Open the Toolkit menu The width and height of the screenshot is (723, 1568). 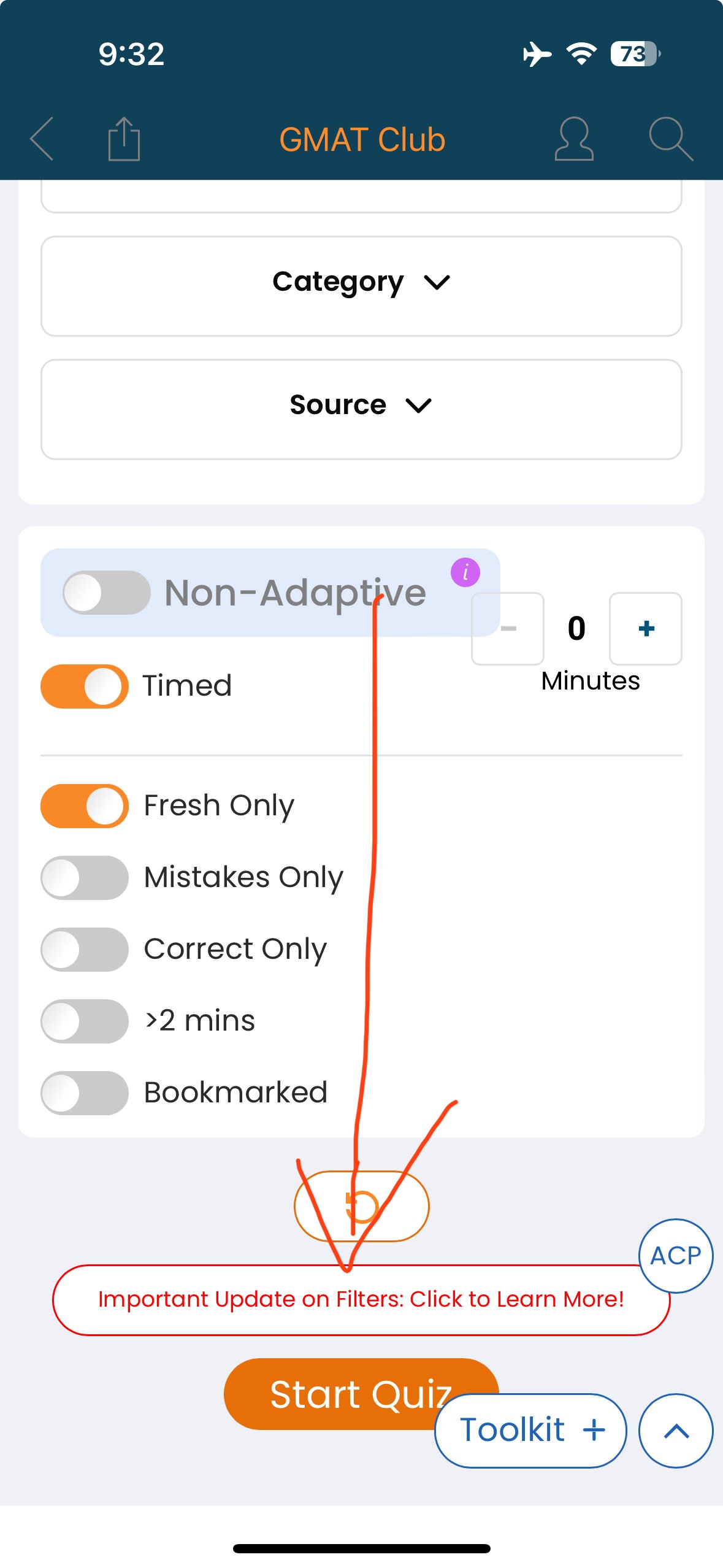coord(530,1430)
